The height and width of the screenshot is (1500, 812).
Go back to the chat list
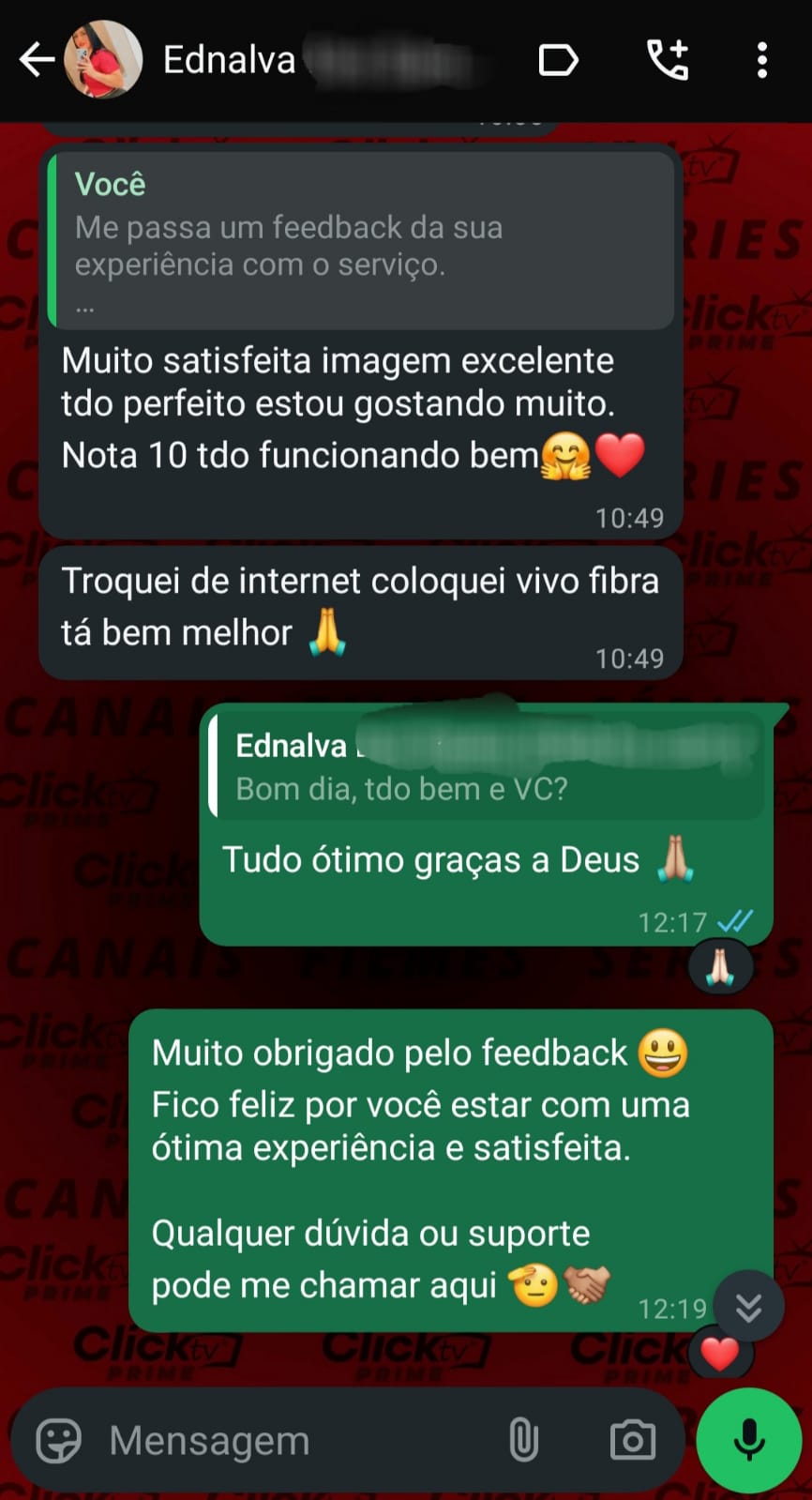click(36, 60)
